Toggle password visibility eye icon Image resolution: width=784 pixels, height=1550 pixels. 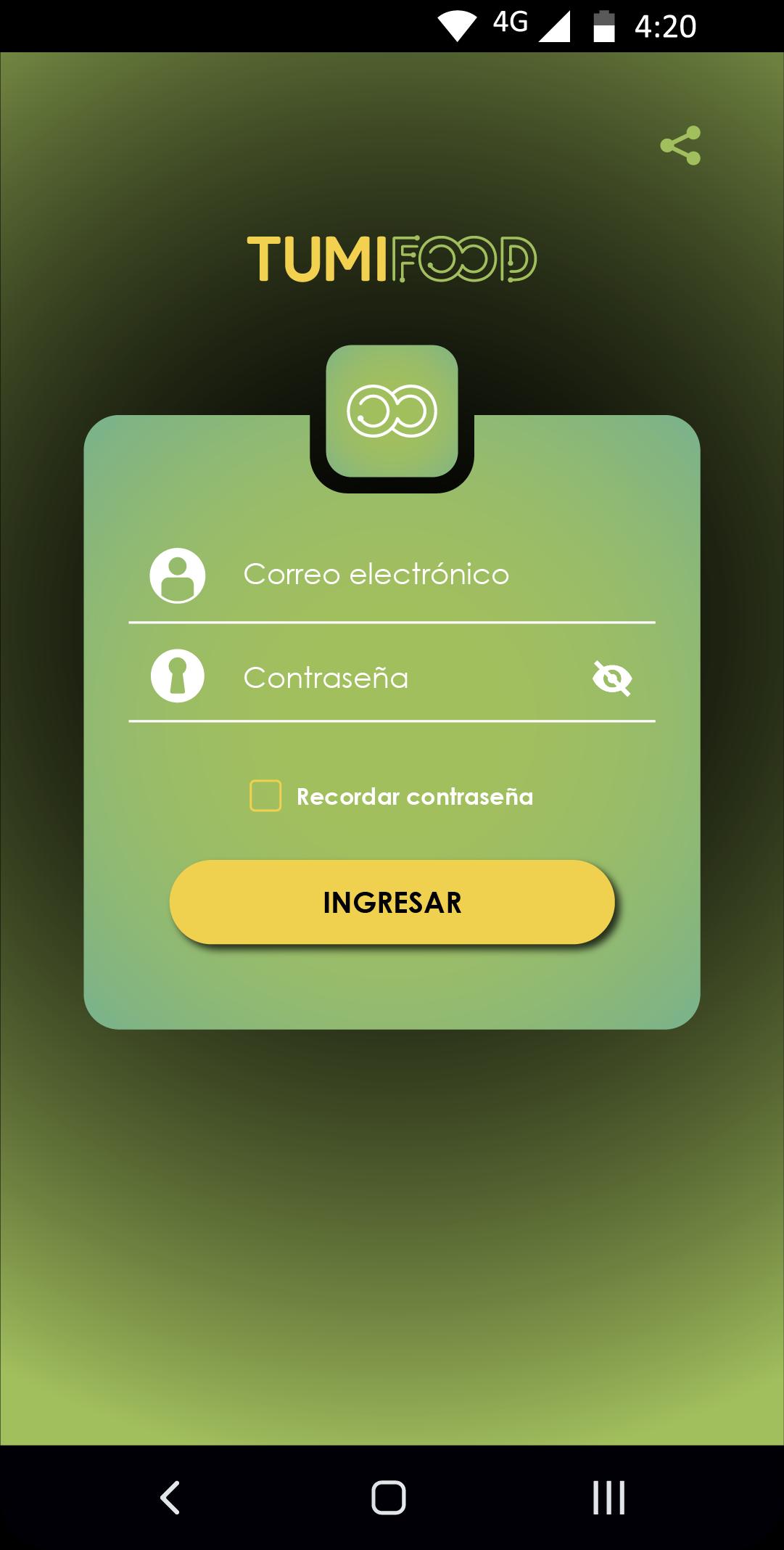click(612, 678)
